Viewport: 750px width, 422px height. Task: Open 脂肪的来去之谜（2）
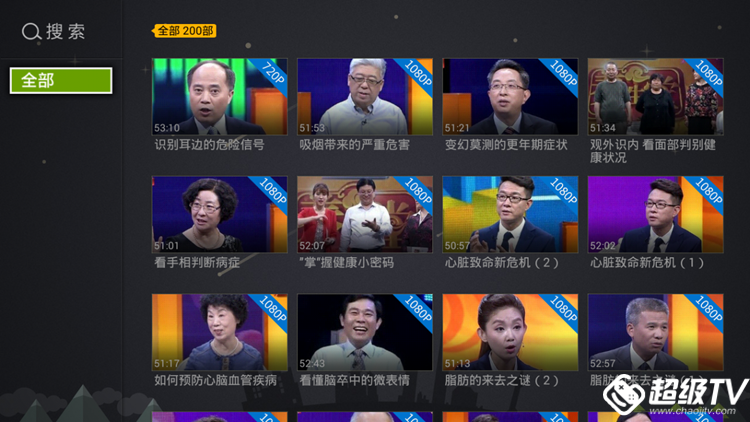(x=510, y=333)
